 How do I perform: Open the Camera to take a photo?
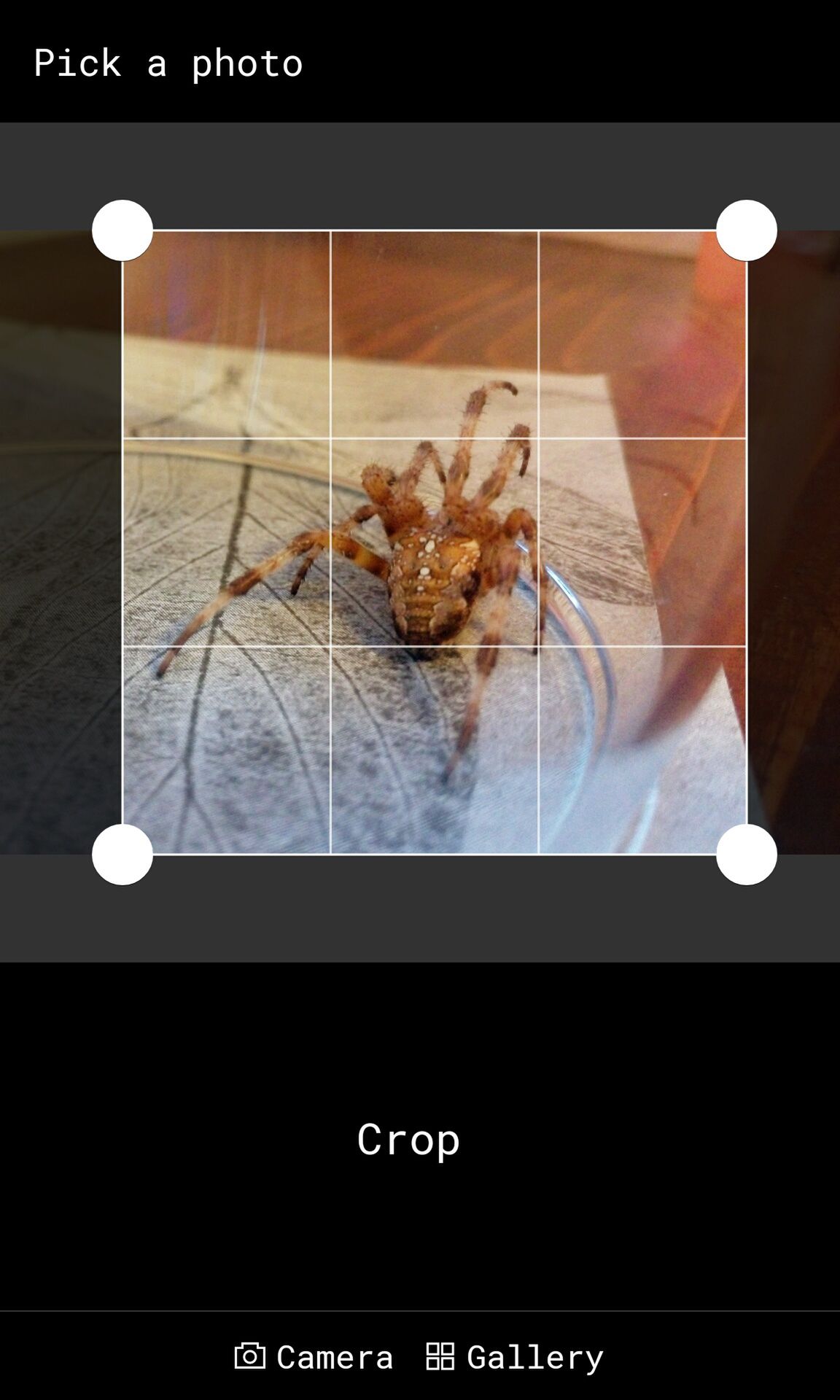point(314,1357)
